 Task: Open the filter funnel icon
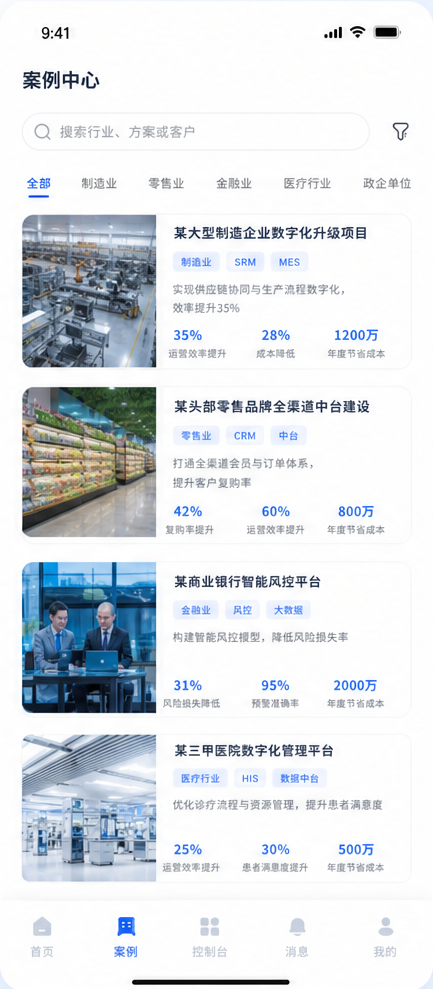[400, 132]
